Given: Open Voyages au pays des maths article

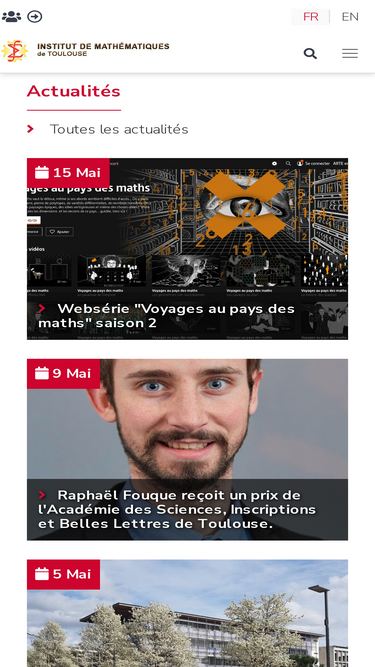Looking at the screenshot, I should click(166, 316).
